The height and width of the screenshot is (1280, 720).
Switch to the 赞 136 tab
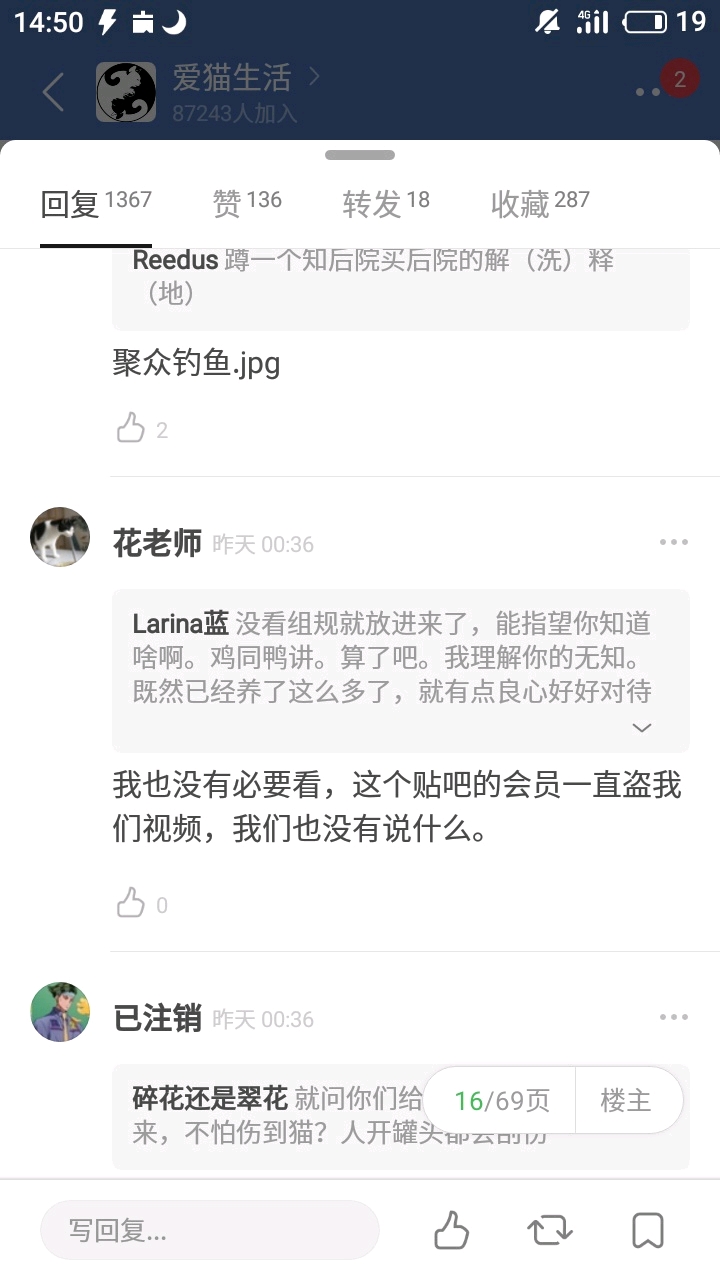click(247, 203)
